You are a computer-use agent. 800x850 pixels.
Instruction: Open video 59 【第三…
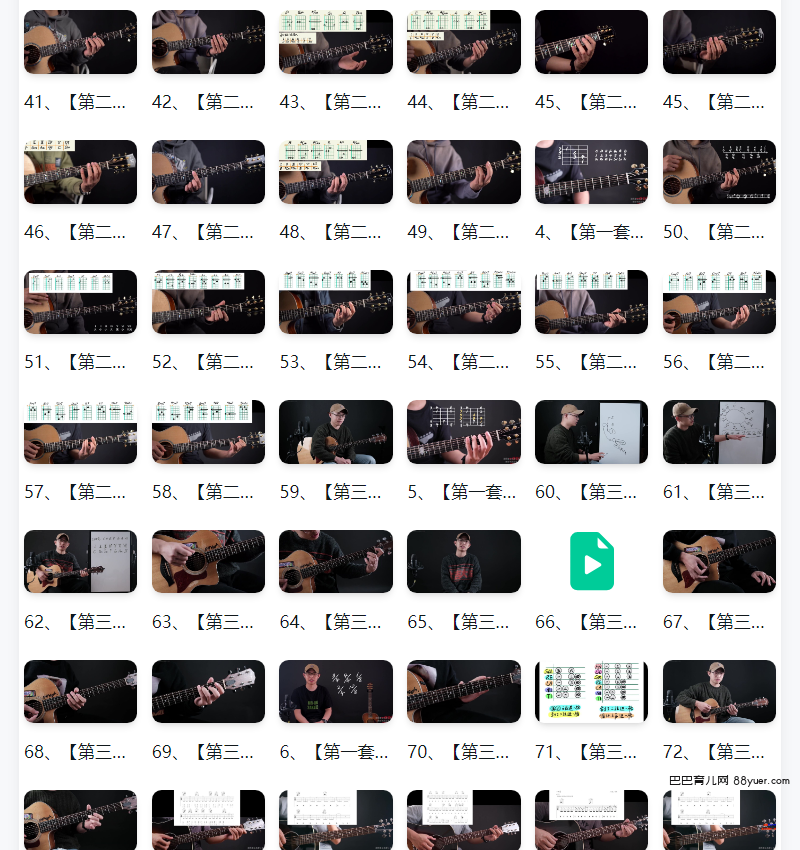point(336,432)
